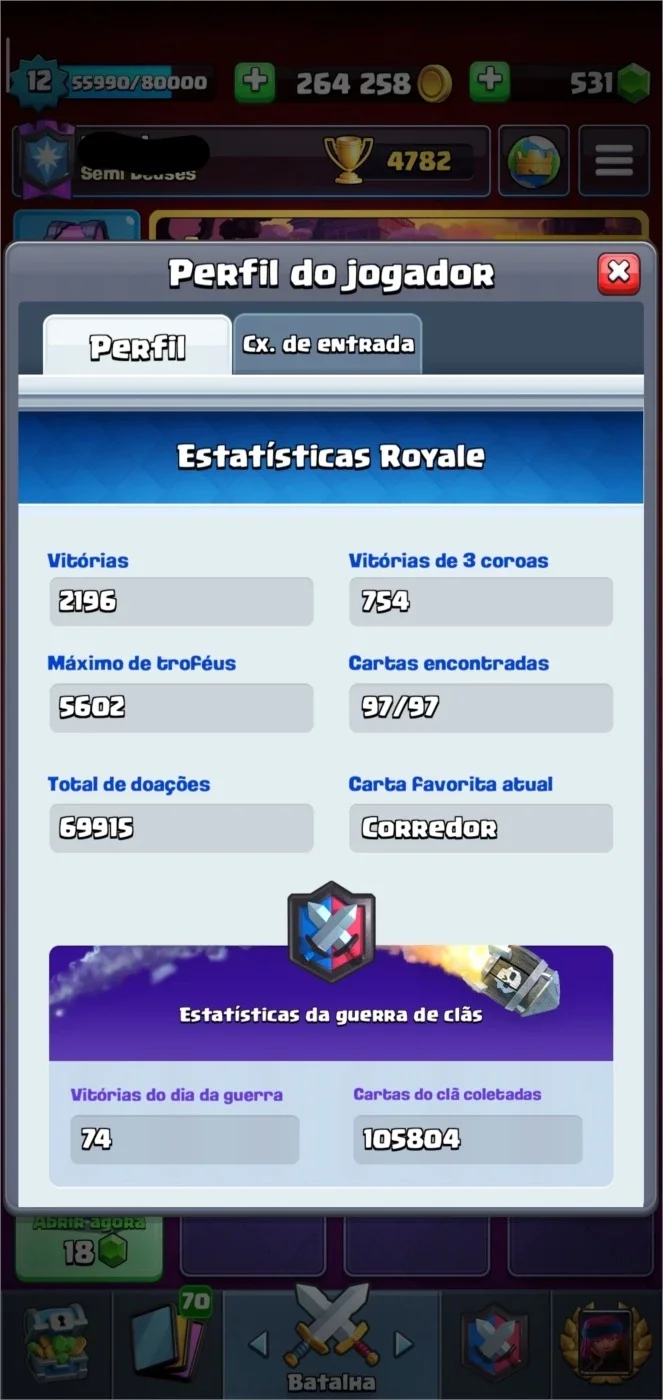Open the hamburger menu
This screenshot has width=663, height=1400.
[x=614, y=160]
